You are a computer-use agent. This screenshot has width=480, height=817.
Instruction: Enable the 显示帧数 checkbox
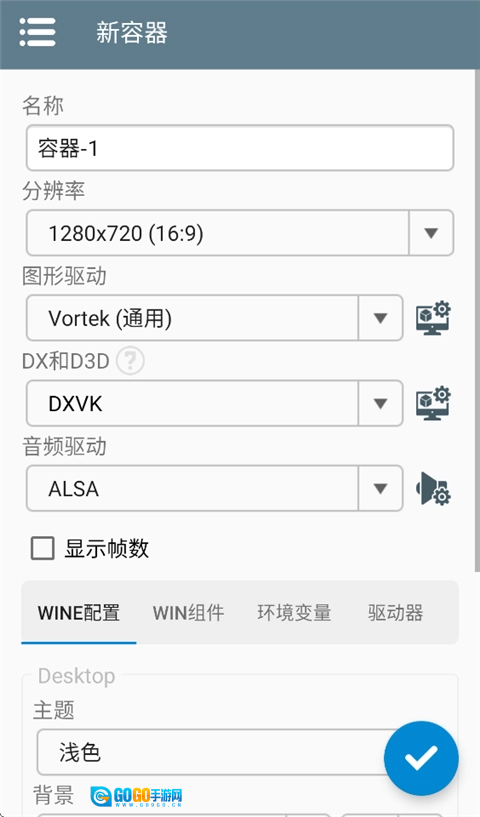tap(43, 549)
